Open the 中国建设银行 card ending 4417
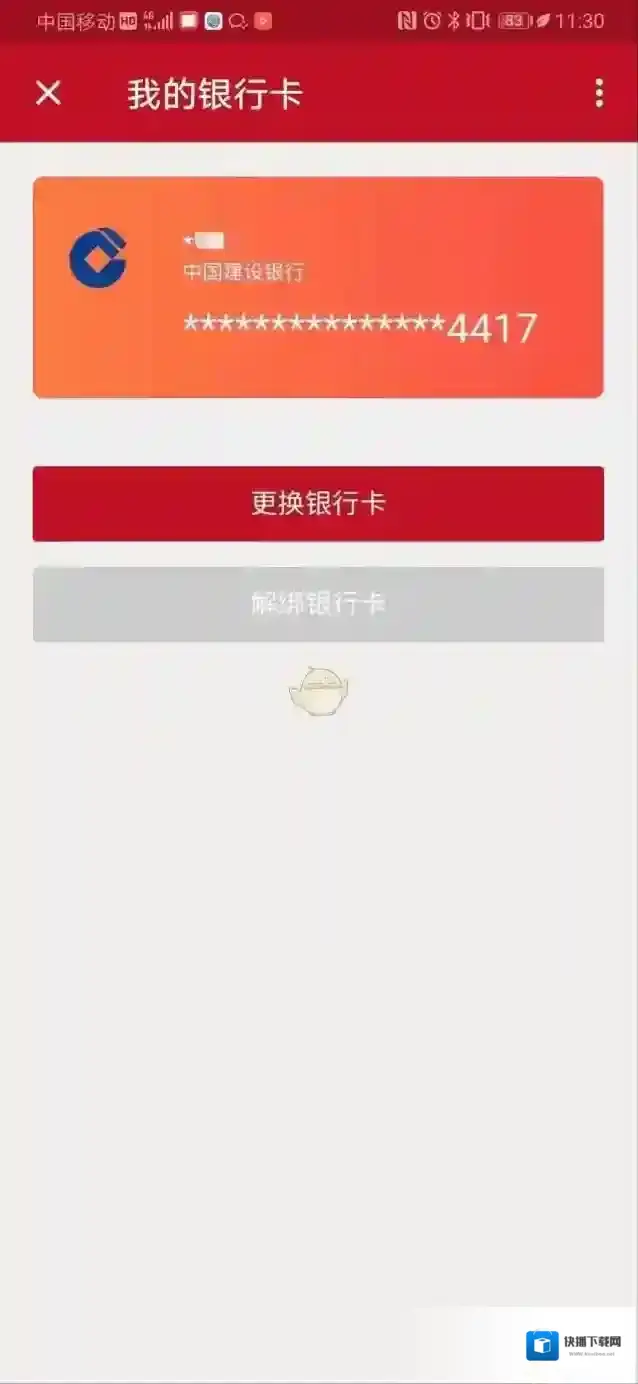 318,288
